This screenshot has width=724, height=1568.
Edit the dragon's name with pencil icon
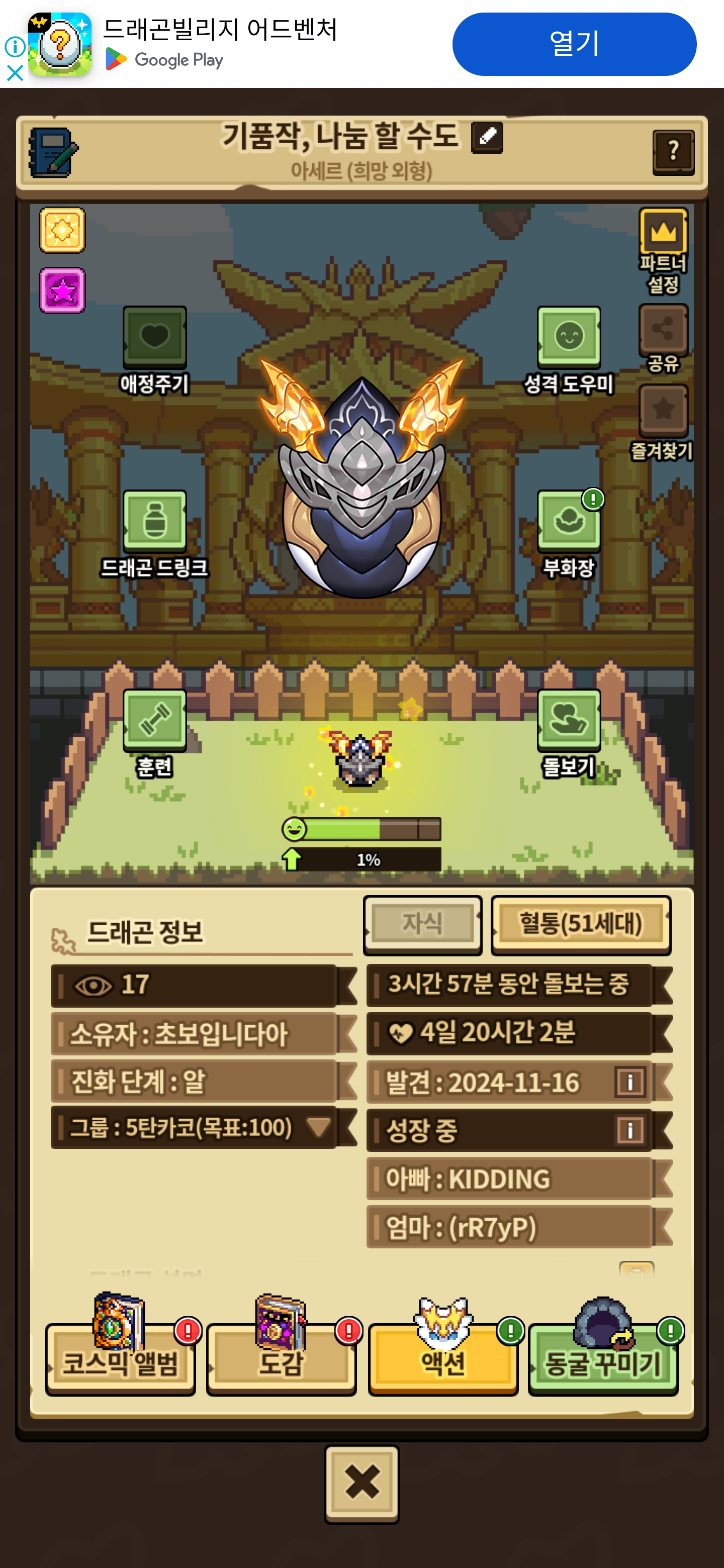487,137
